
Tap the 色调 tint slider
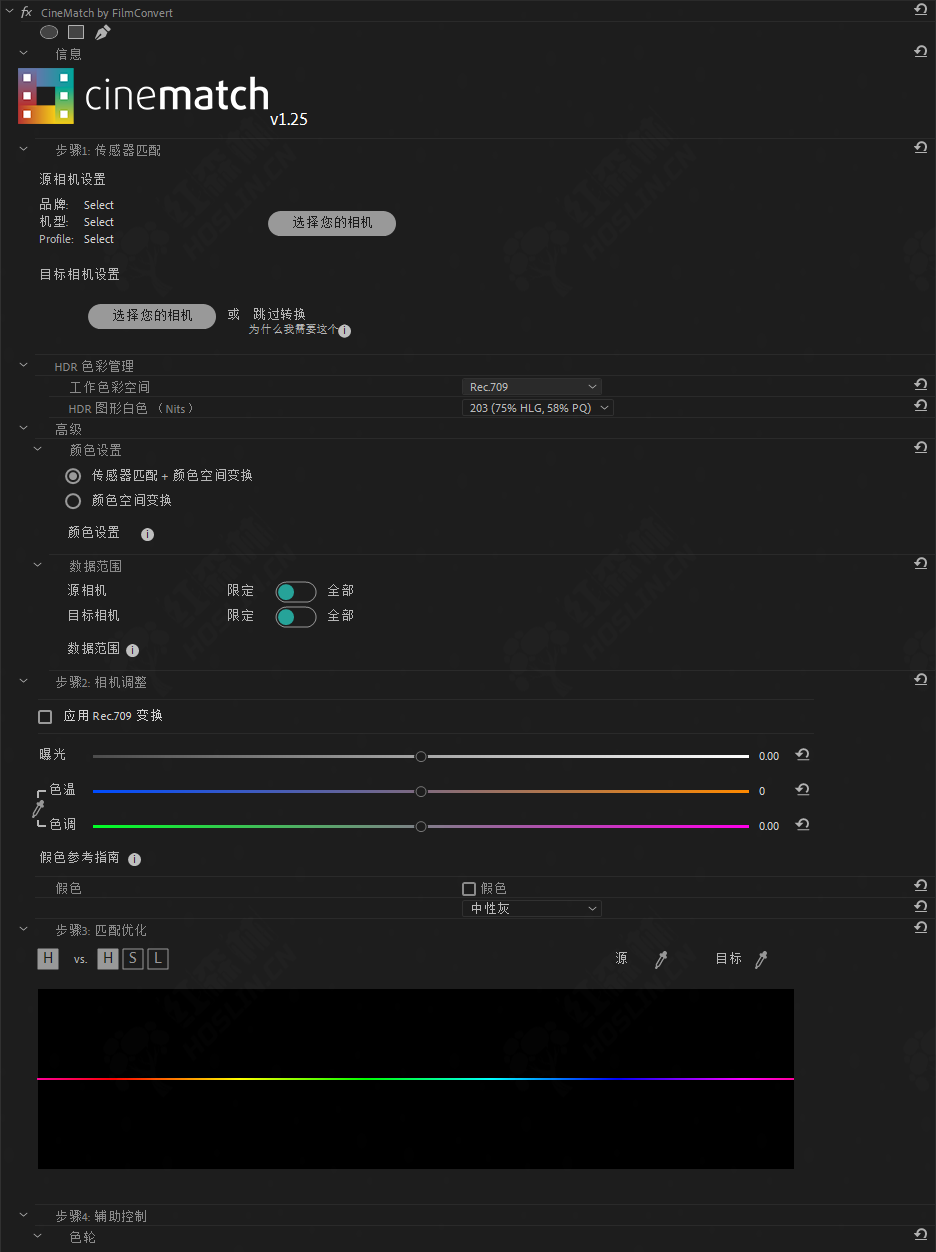[x=421, y=827]
